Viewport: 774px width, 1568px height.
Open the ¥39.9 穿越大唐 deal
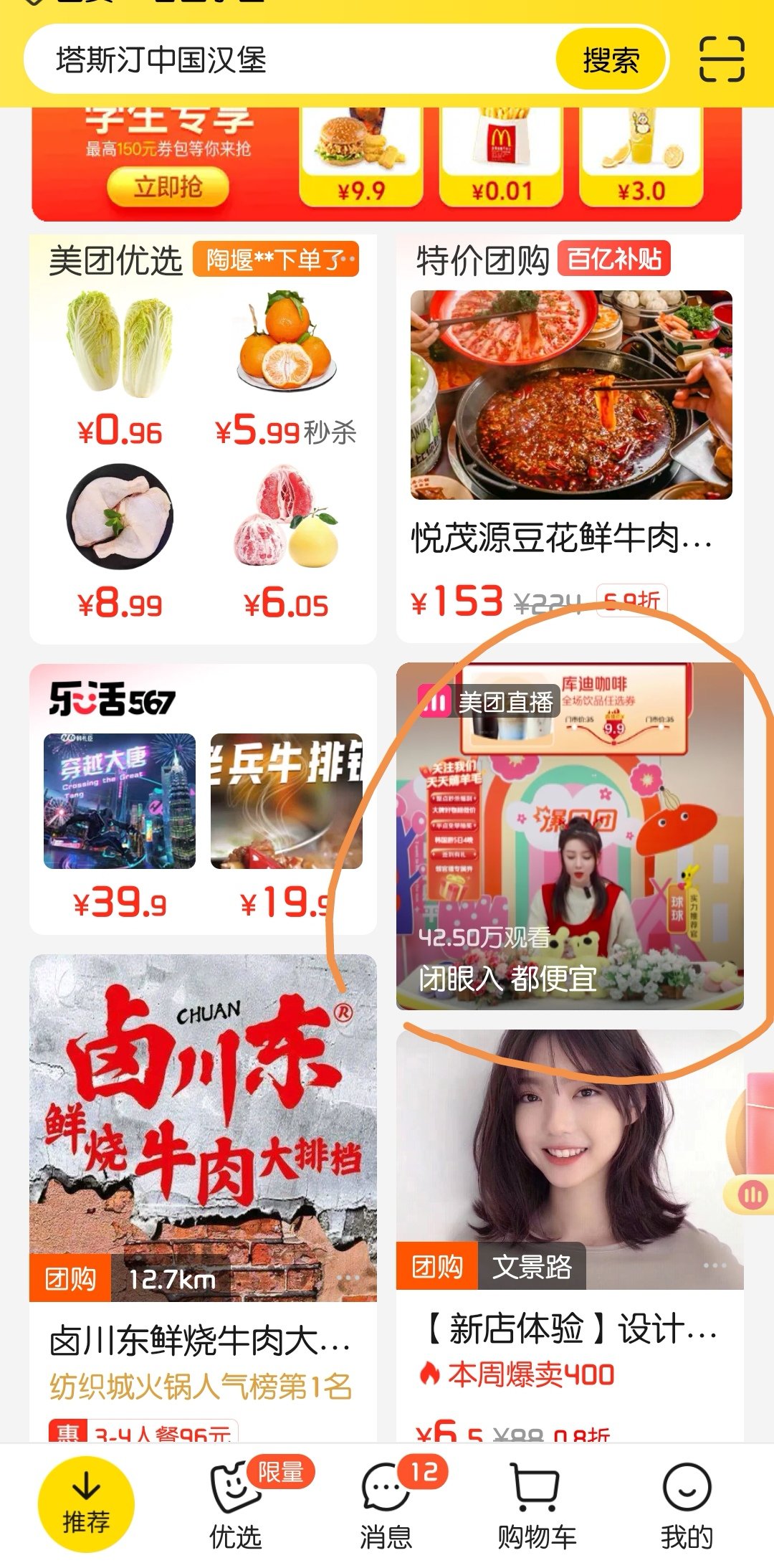click(120, 825)
